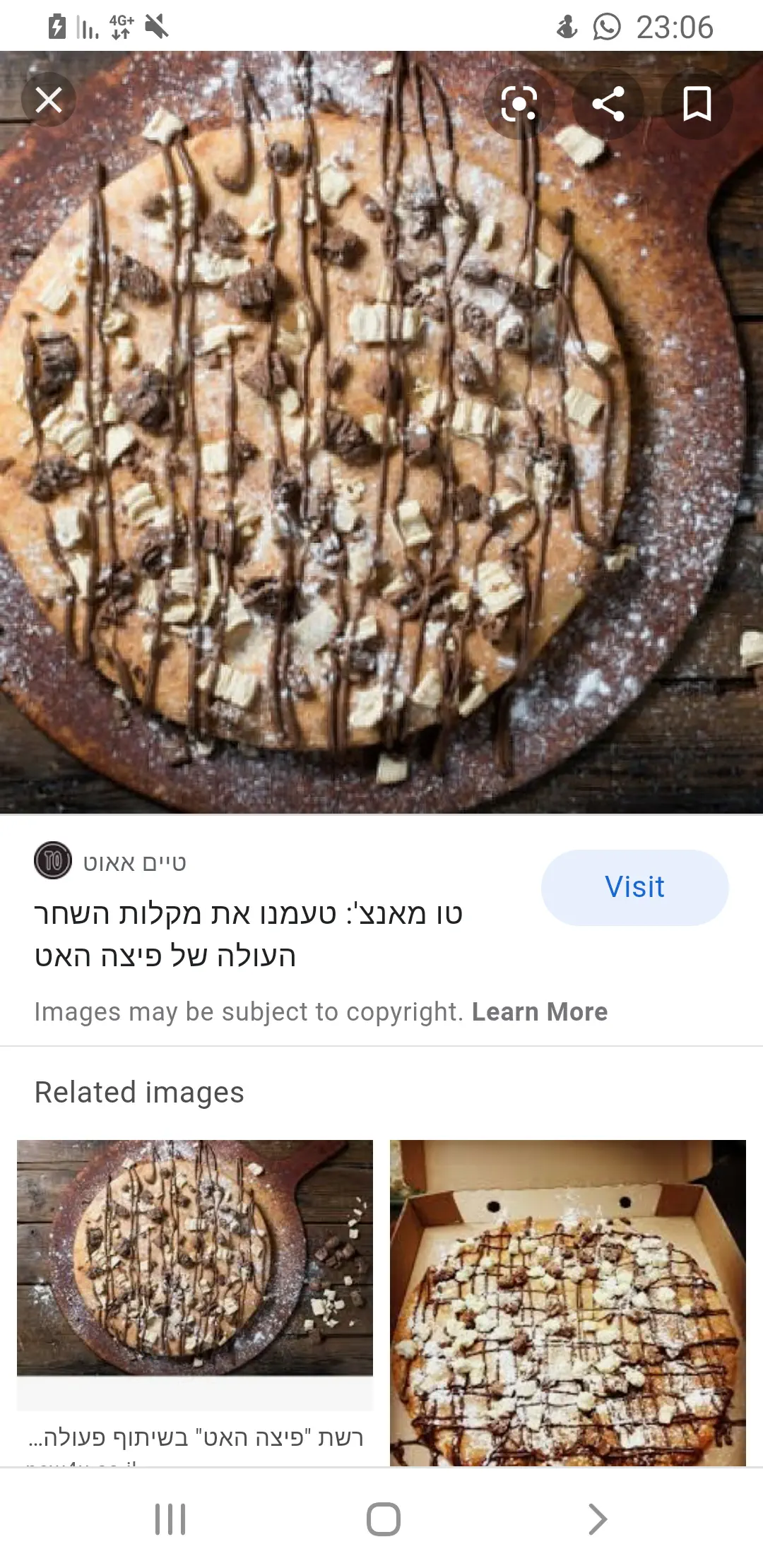Search this image with Lens
The image size is (763, 1568).
[519, 104]
